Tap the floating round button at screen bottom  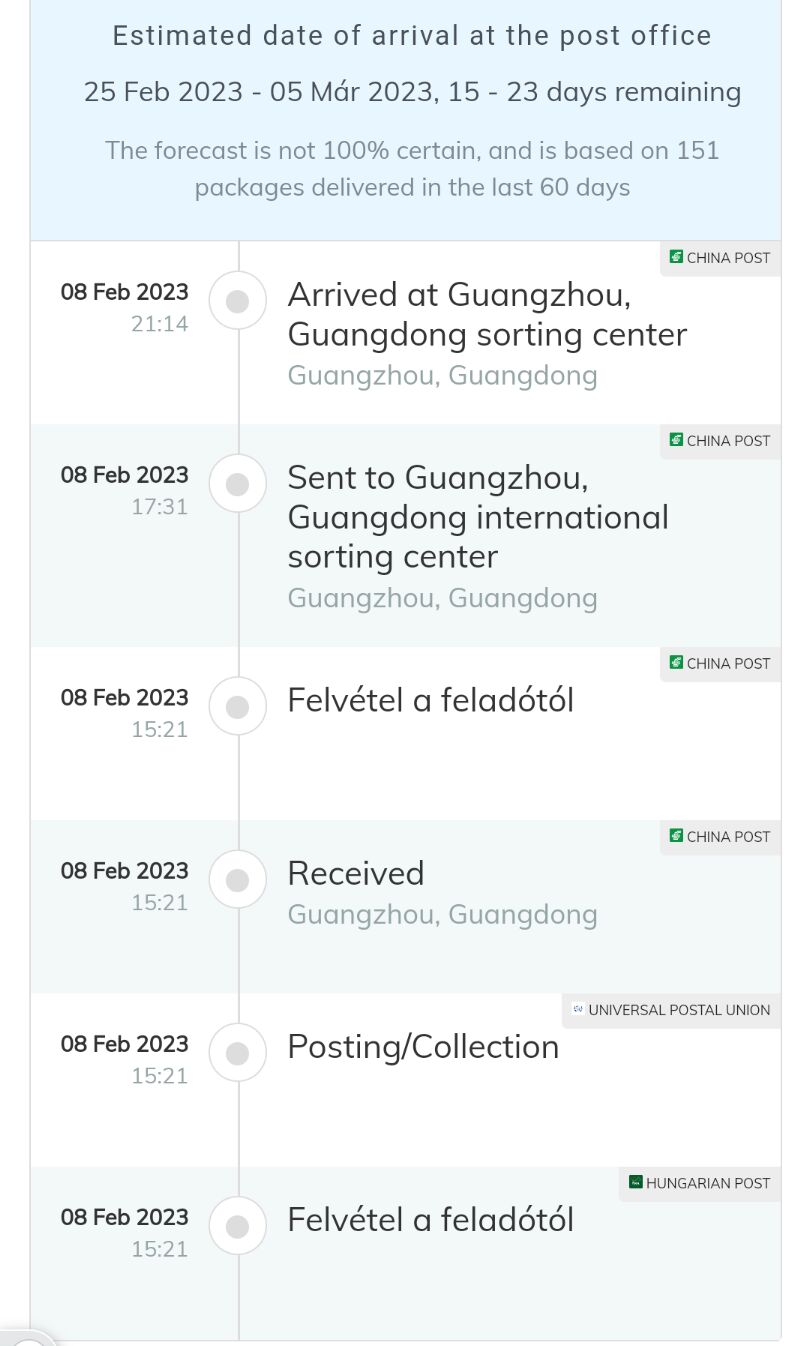click(x=26, y=1338)
